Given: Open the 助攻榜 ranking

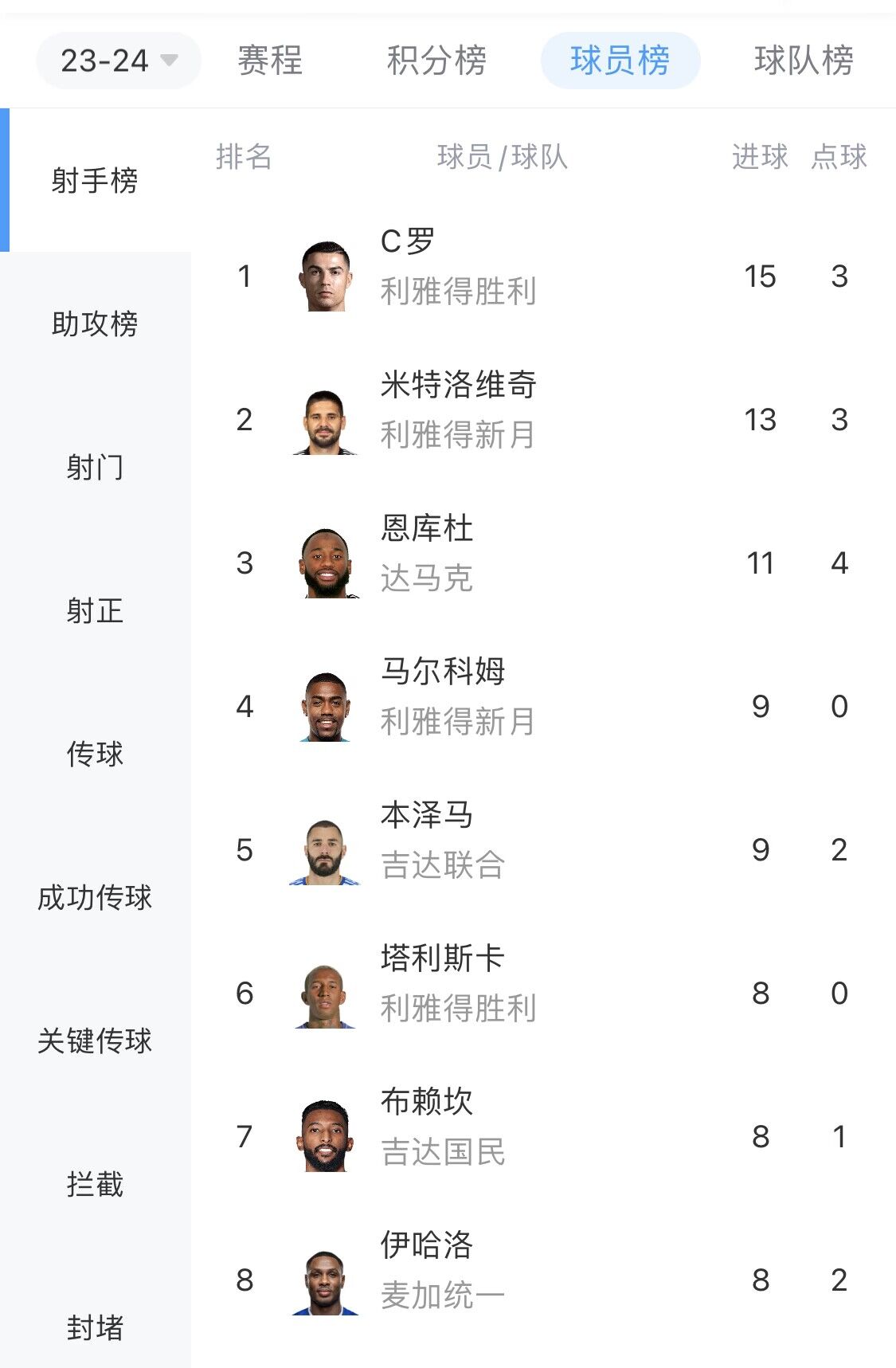Looking at the screenshot, I should pos(95,324).
